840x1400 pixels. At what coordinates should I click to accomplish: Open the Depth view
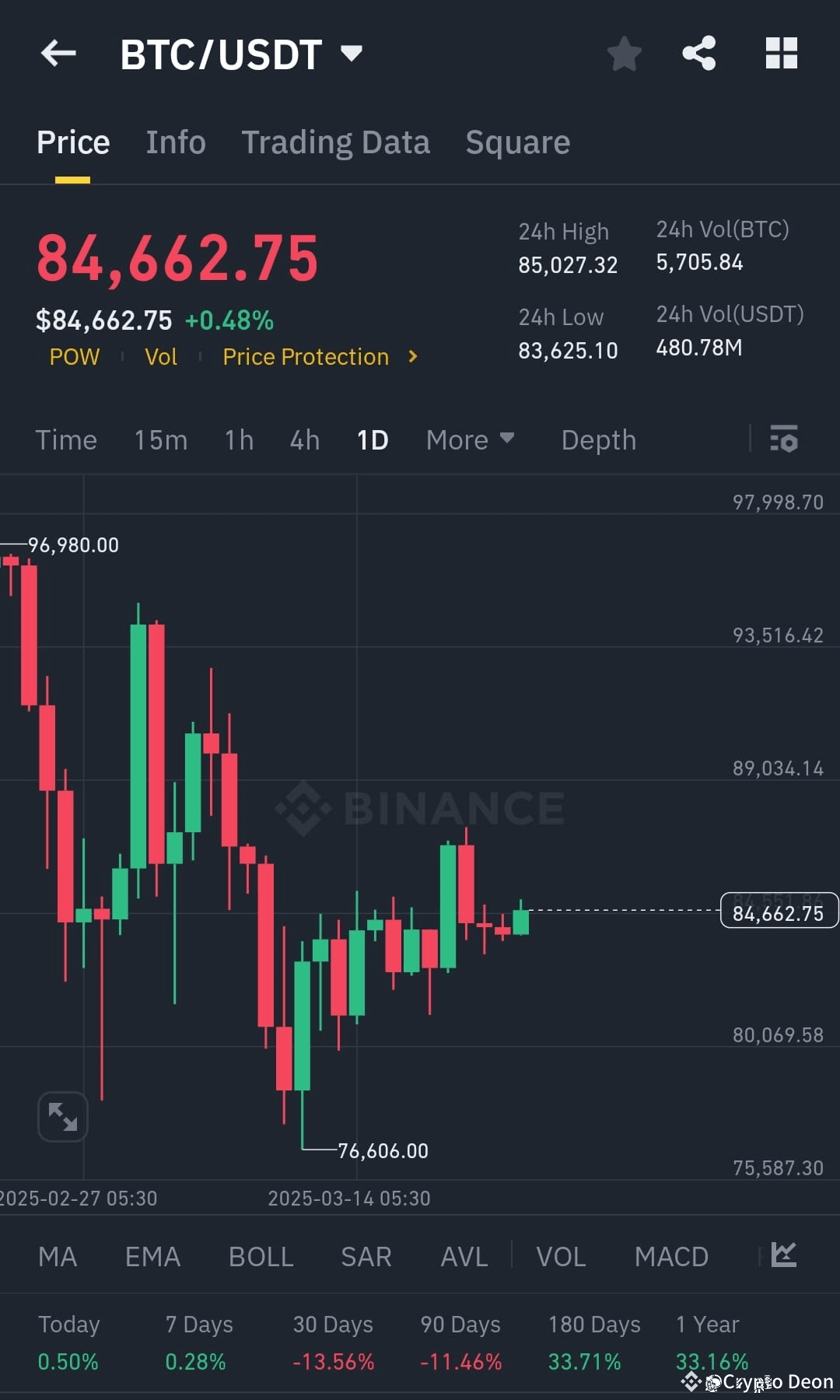[x=598, y=439]
